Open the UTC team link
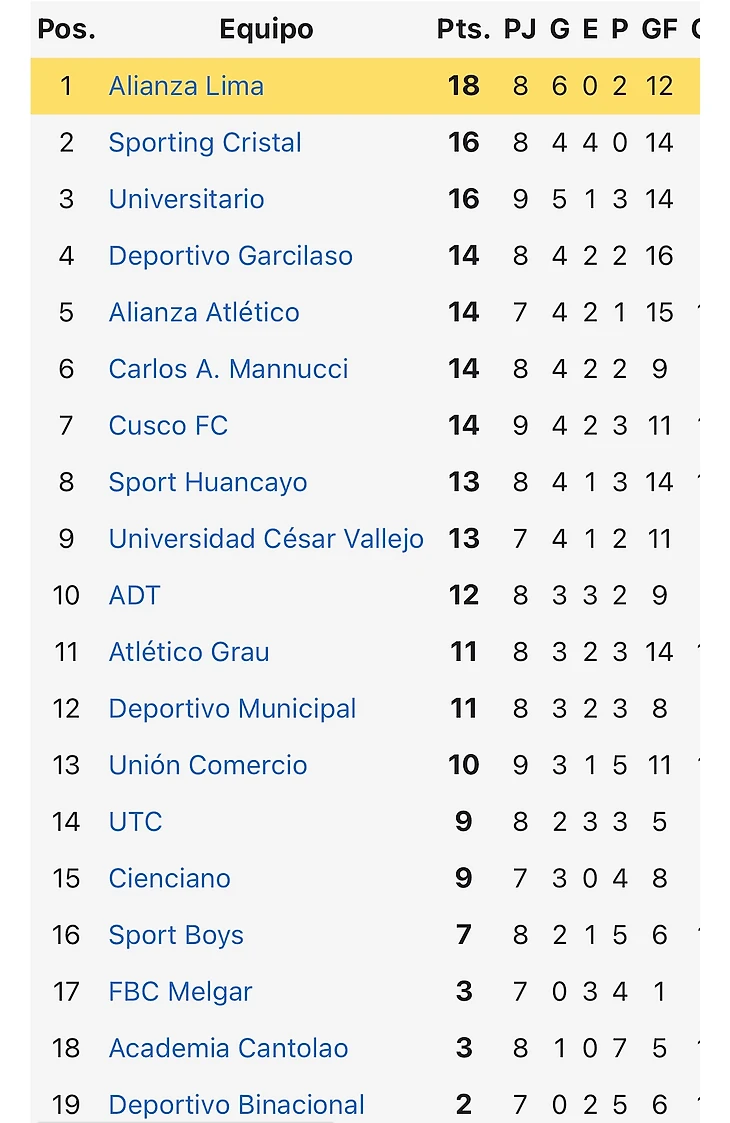Screen dimensions: 730x1123 135,822
